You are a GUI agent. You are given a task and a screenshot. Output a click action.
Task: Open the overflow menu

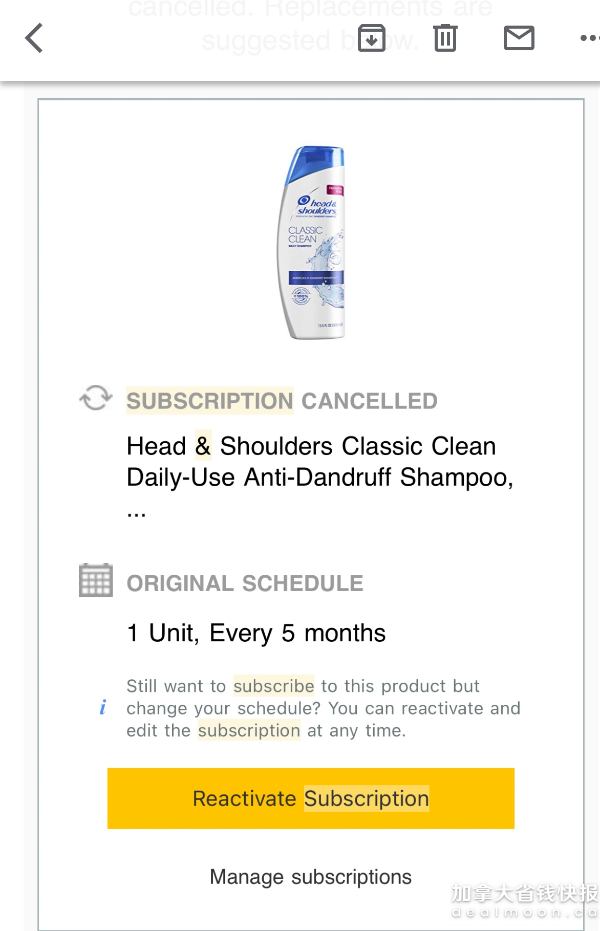point(588,39)
